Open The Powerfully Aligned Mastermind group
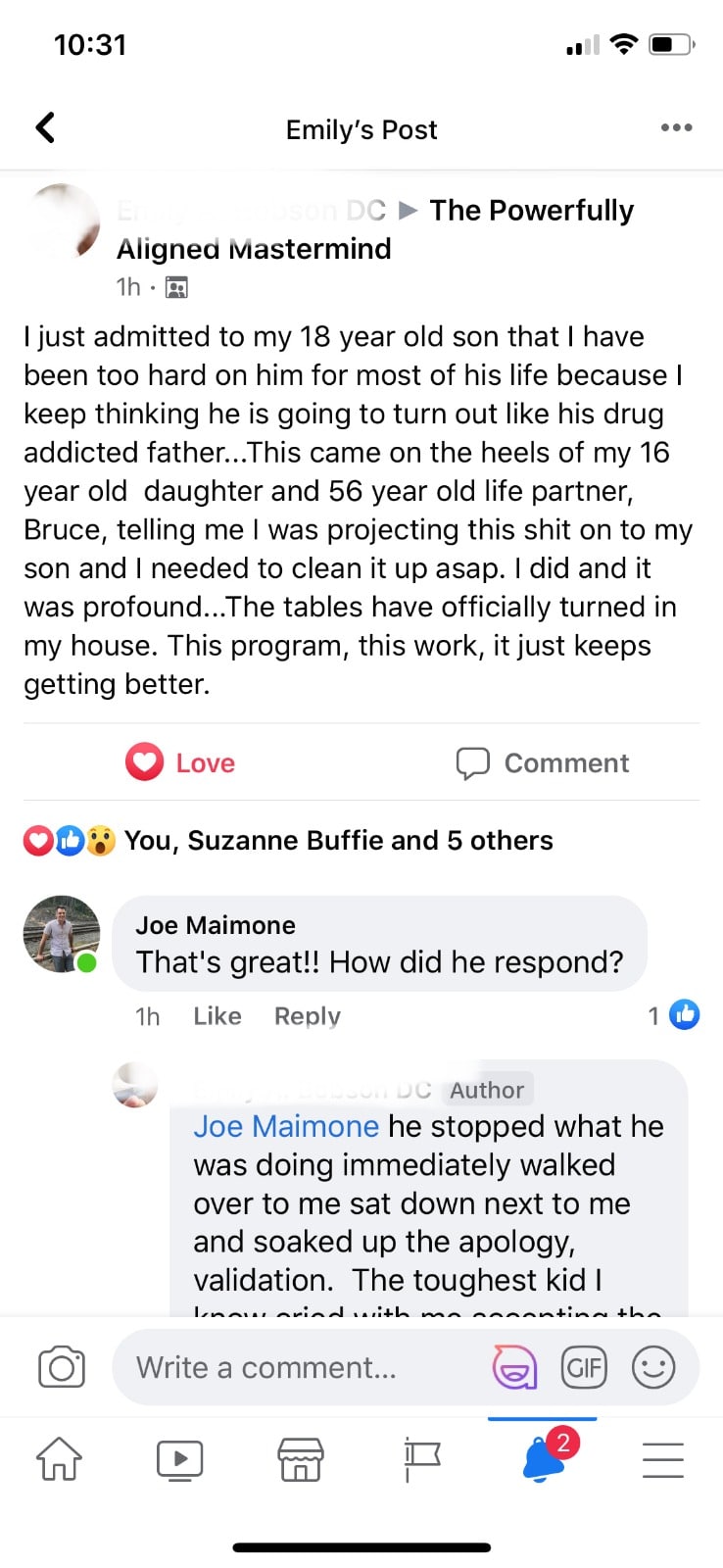 pos(531,211)
